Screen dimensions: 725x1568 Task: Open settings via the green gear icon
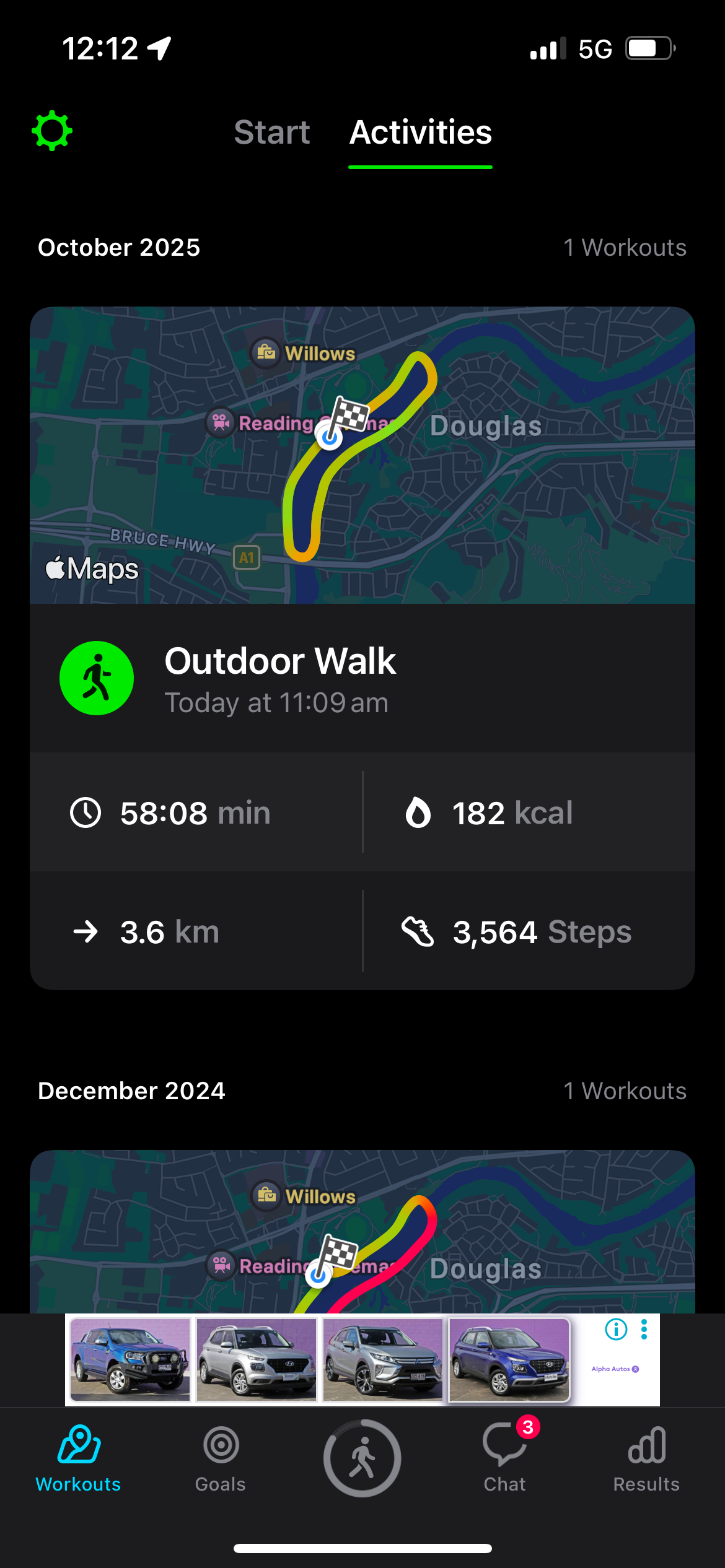pos(52,131)
